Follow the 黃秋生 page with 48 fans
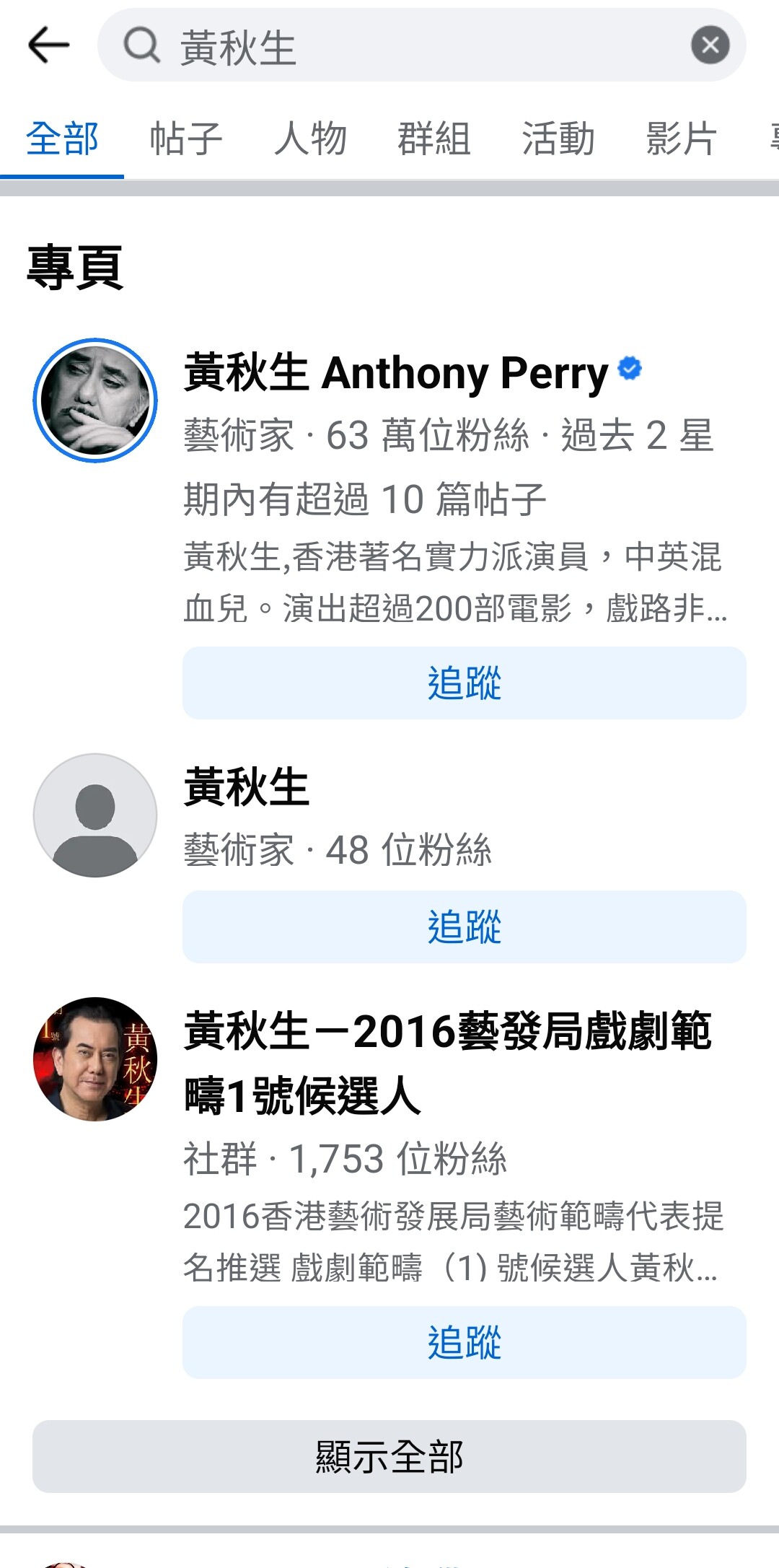779x1568 pixels. tap(464, 927)
